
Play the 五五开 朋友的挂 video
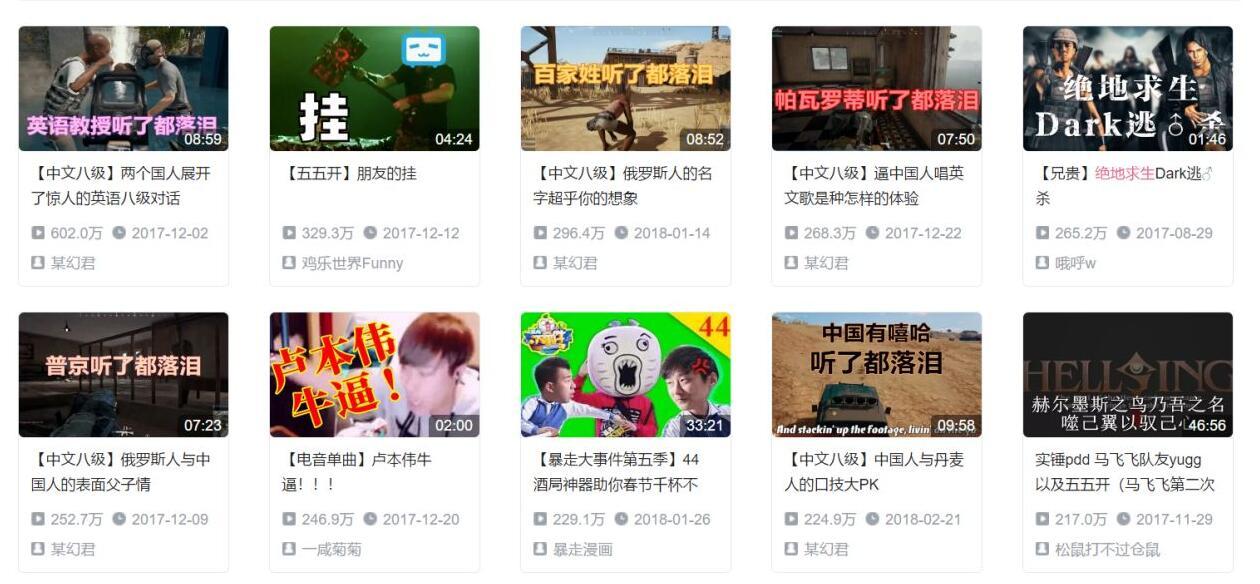pos(374,89)
